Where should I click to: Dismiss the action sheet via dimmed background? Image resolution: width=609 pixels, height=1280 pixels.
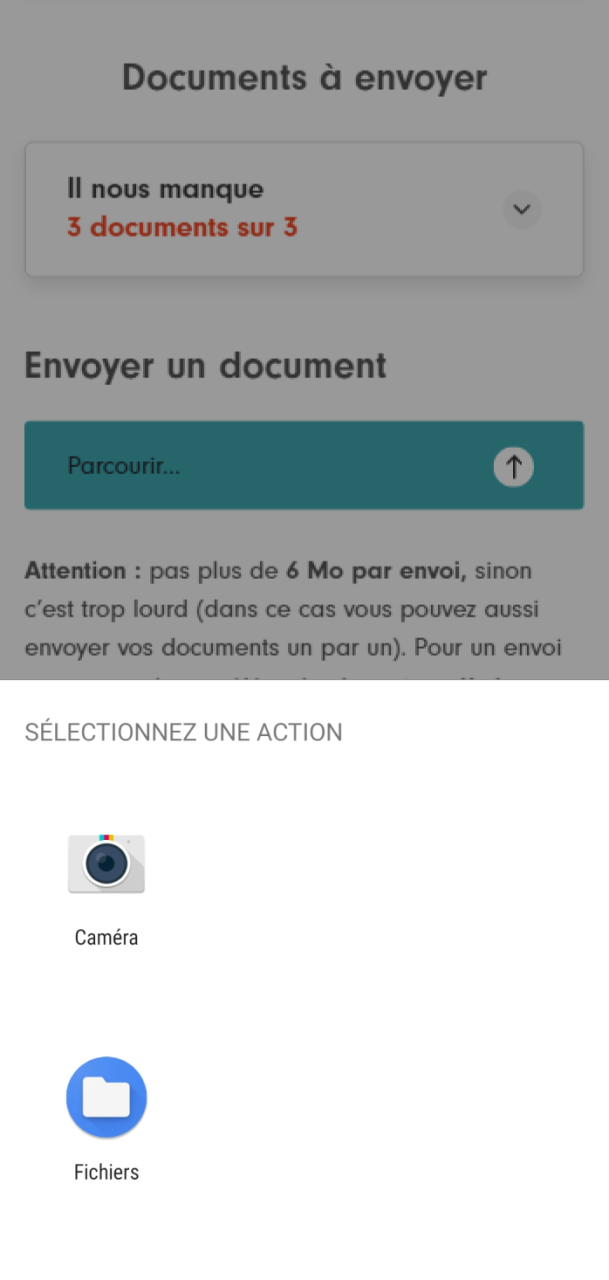304,340
